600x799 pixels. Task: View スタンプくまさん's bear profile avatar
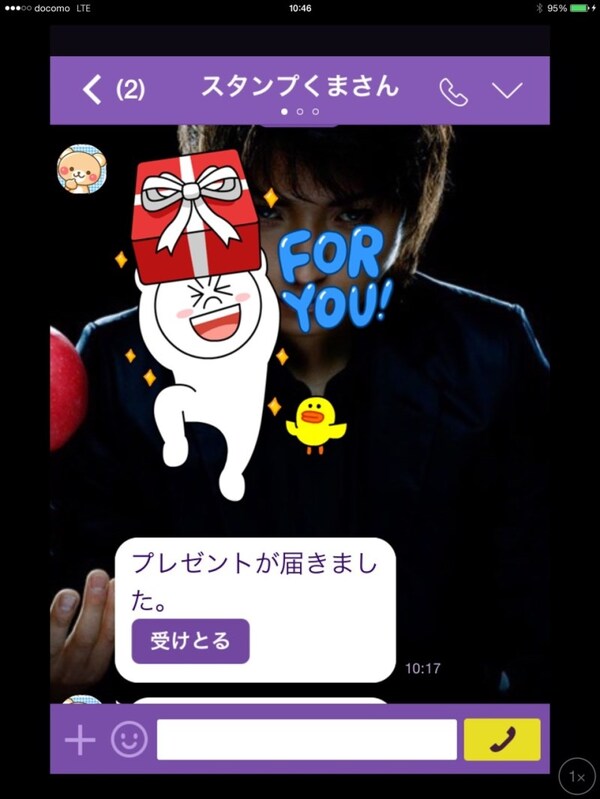click(x=81, y=168)
